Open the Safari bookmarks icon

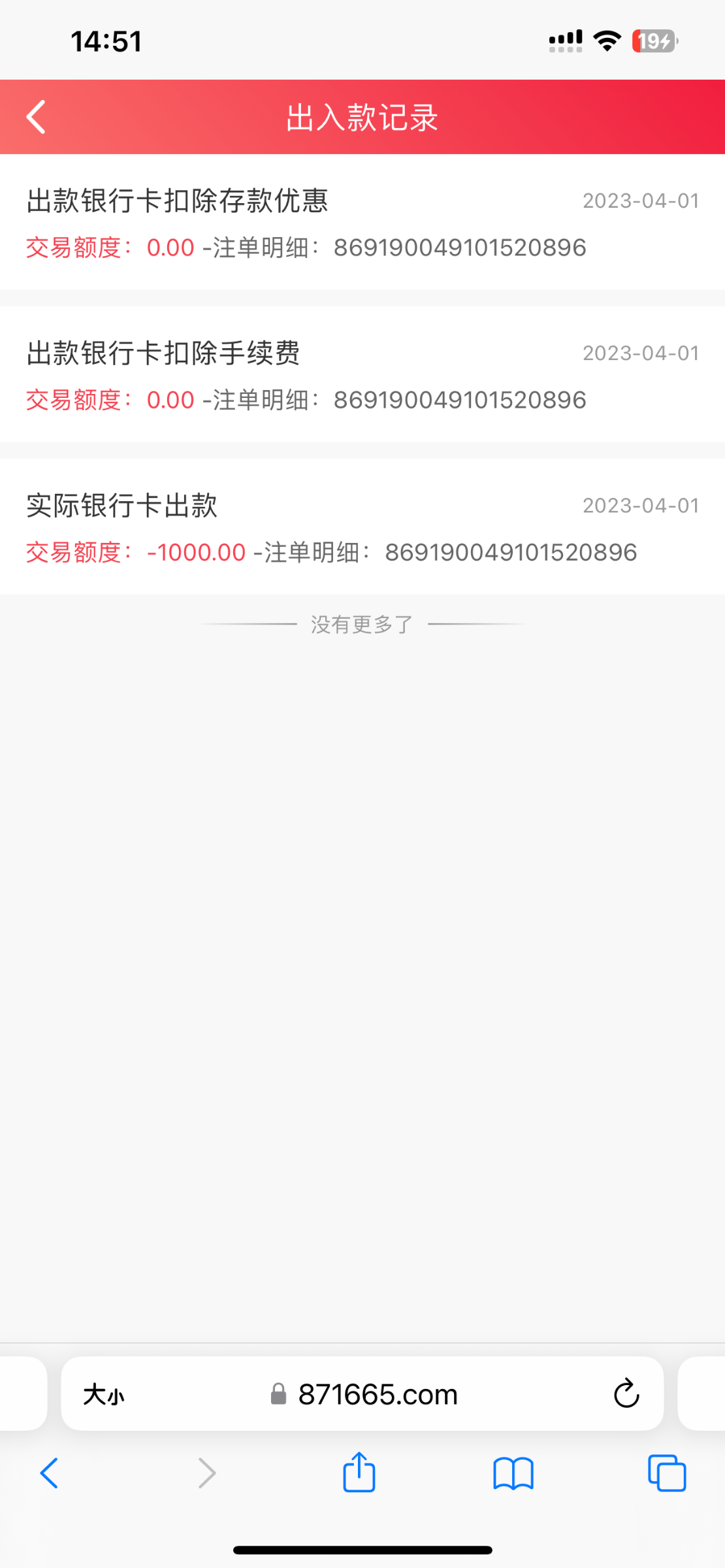pyautogui.click(x=513, y=1472)
